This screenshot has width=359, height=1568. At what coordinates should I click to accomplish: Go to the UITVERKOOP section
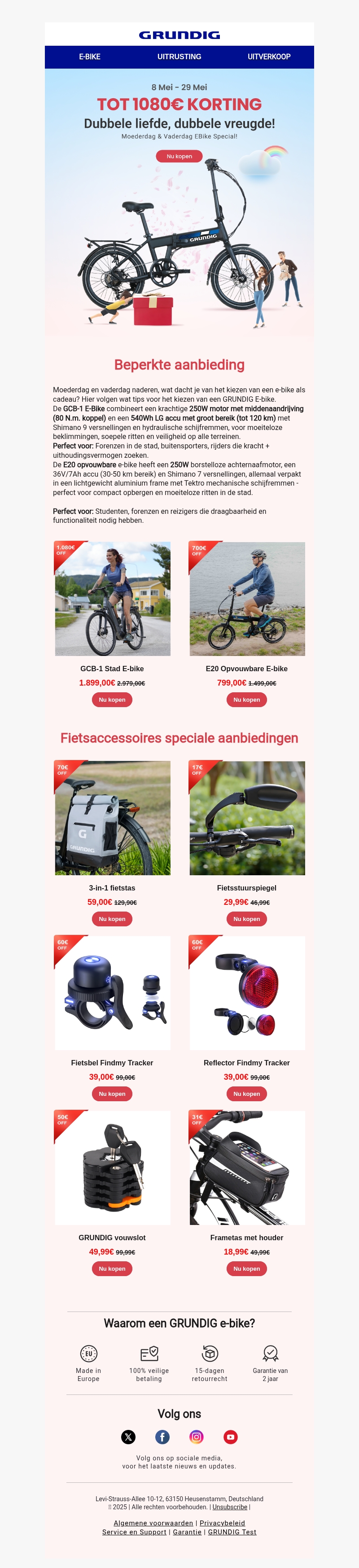[269, 56]
